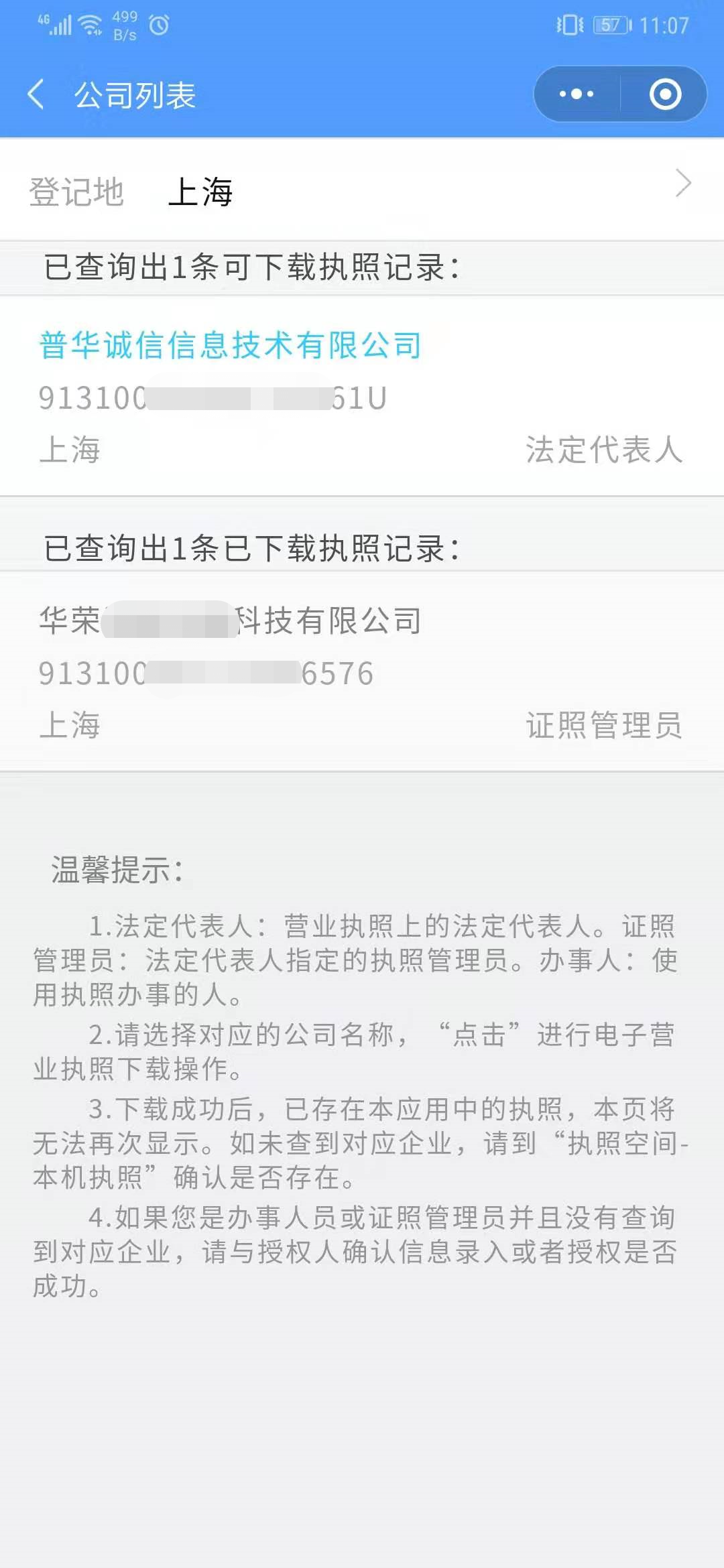Open the downloaded 华荣 科技有限公司 license record
The image size is (724, 1568).
coord(230,620)
